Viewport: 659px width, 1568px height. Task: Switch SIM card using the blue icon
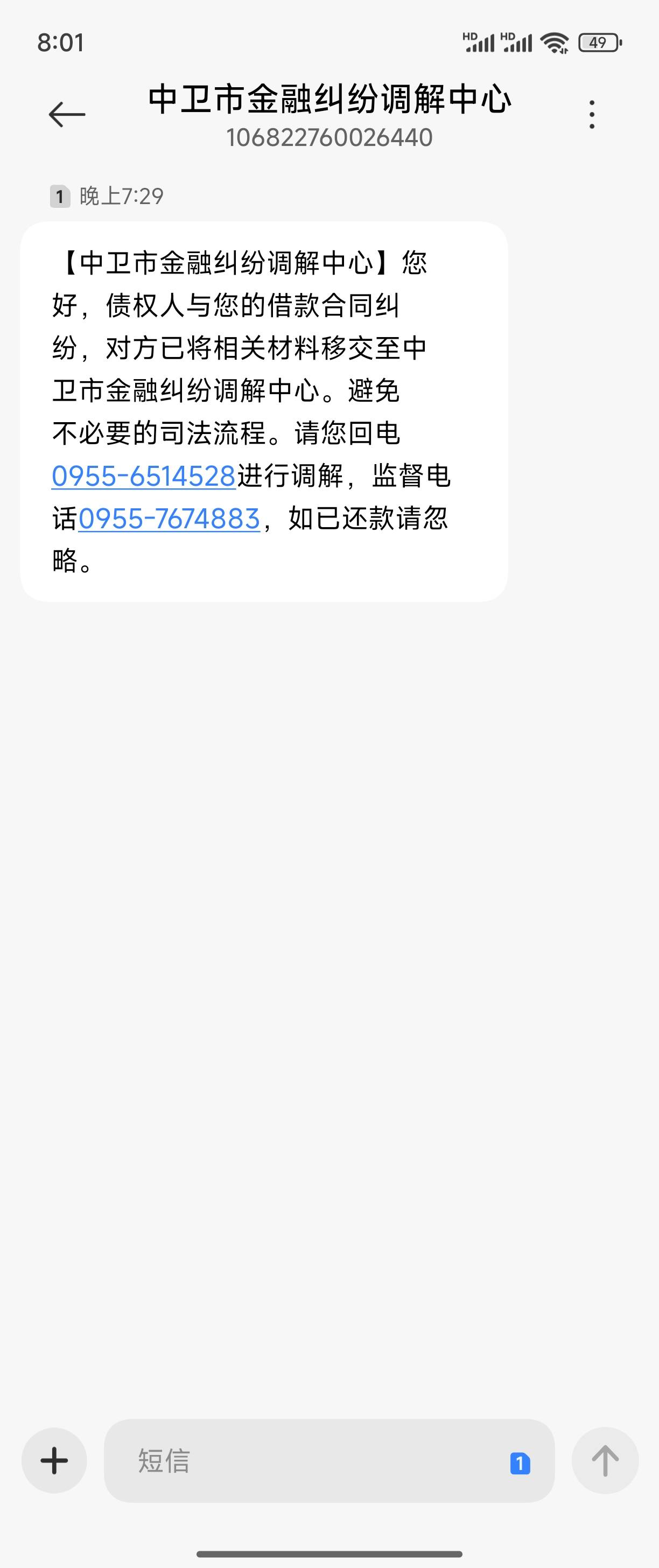tap(520, 1464)
